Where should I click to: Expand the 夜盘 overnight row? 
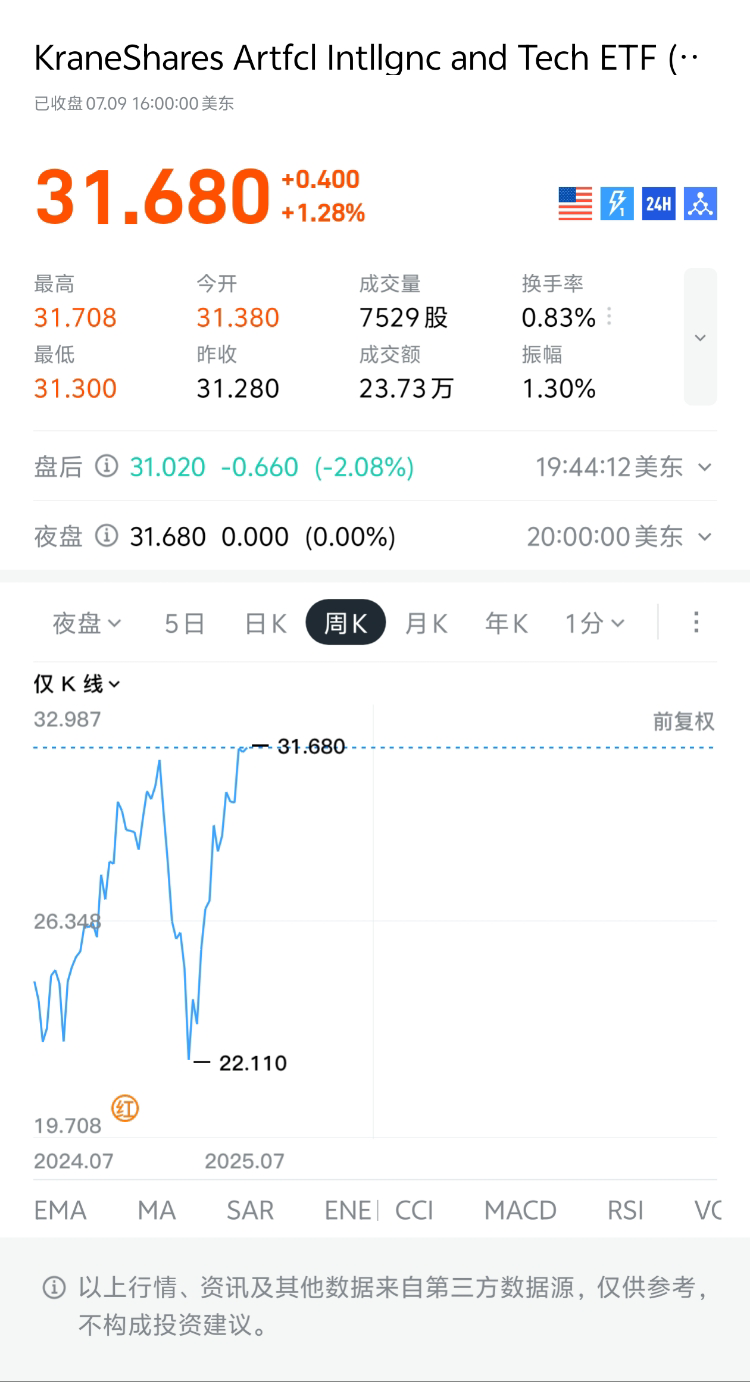click(x=705, y=537)
